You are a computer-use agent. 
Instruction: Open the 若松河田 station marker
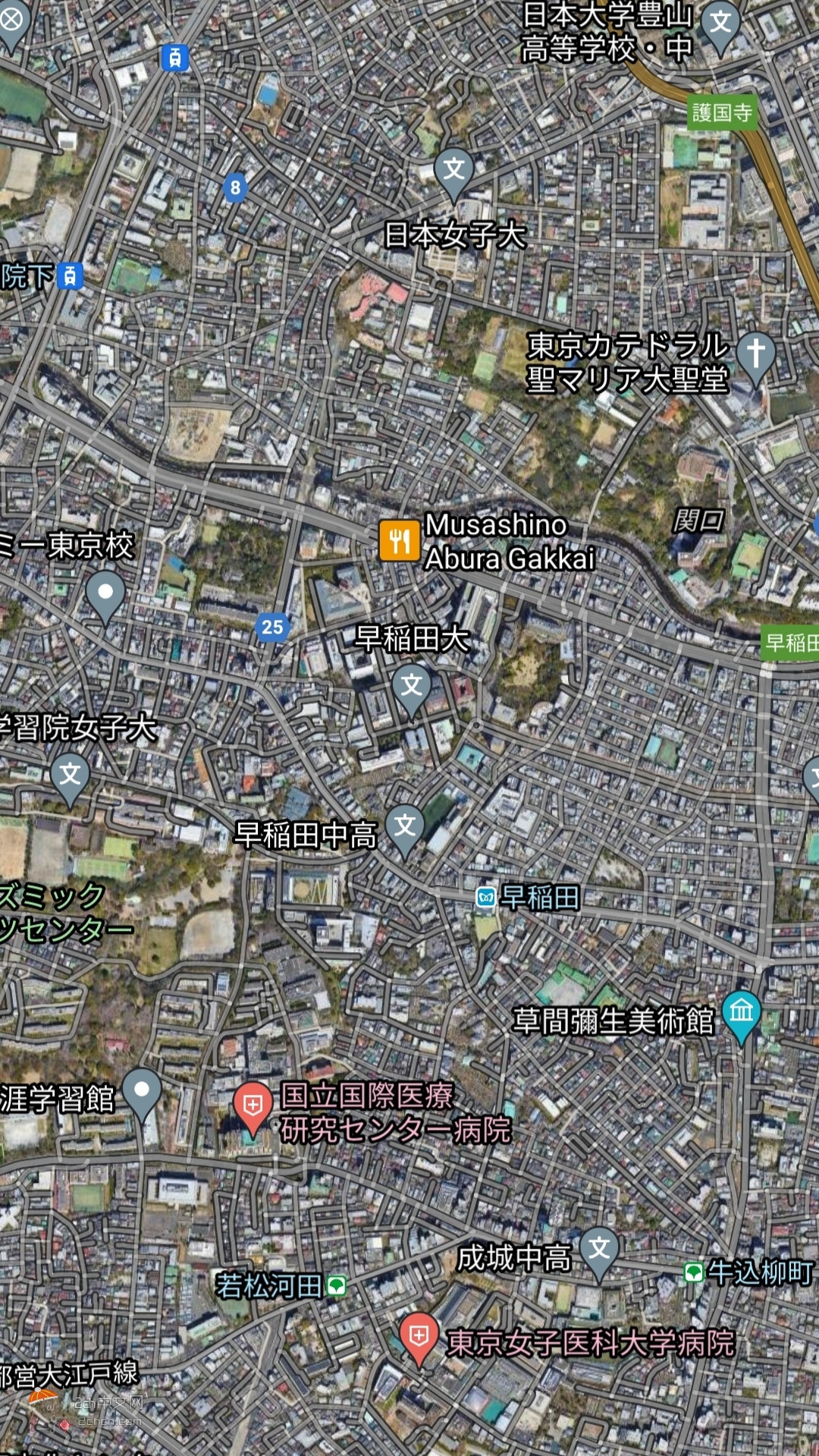[x=336, y=1285]
